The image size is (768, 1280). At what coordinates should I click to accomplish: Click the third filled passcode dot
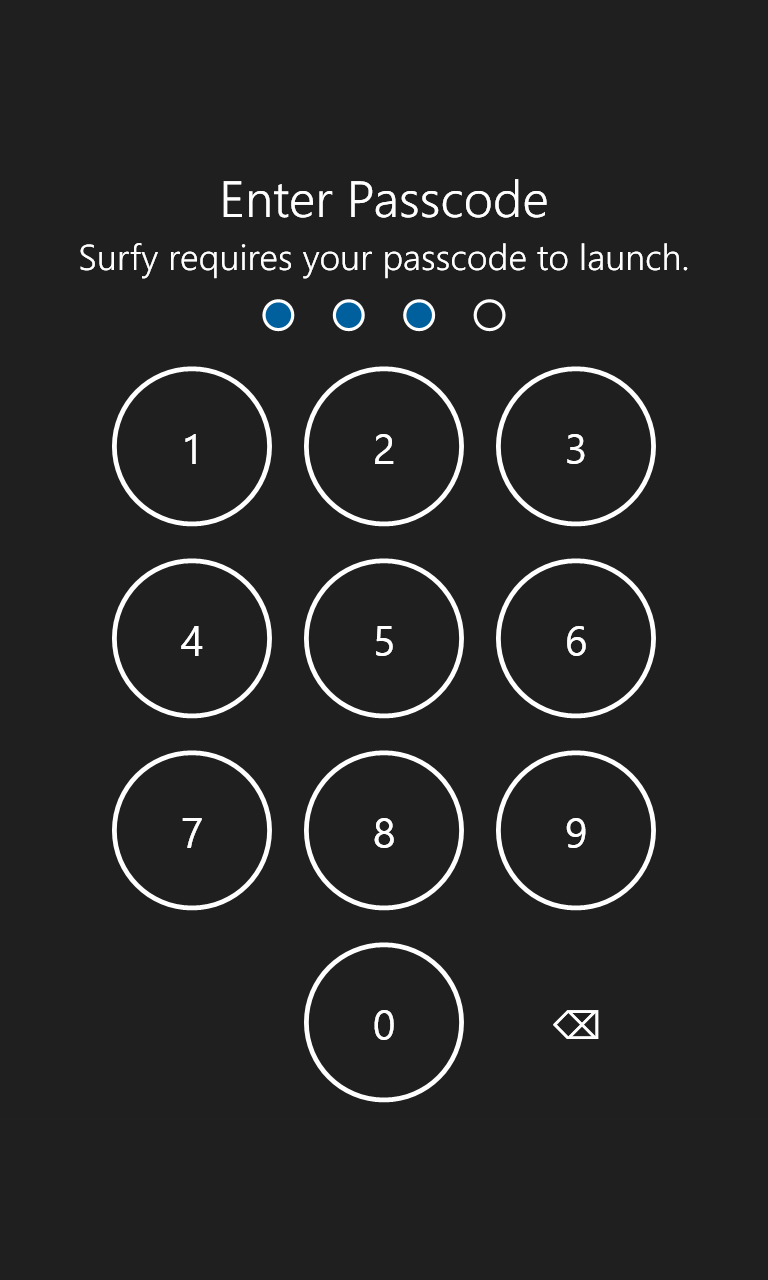[419, 315]
